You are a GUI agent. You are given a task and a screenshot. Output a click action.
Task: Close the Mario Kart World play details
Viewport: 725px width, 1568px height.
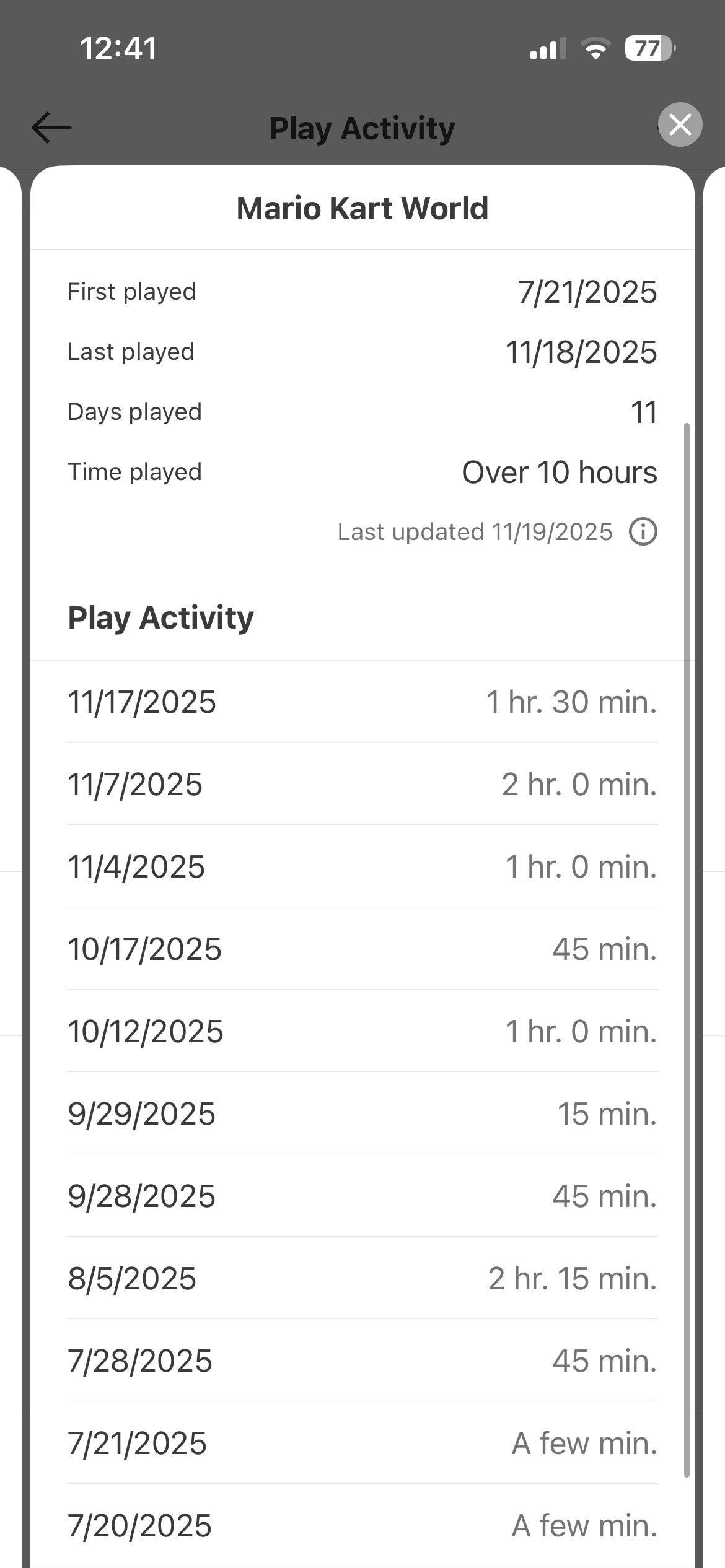[x=680, y=125]
